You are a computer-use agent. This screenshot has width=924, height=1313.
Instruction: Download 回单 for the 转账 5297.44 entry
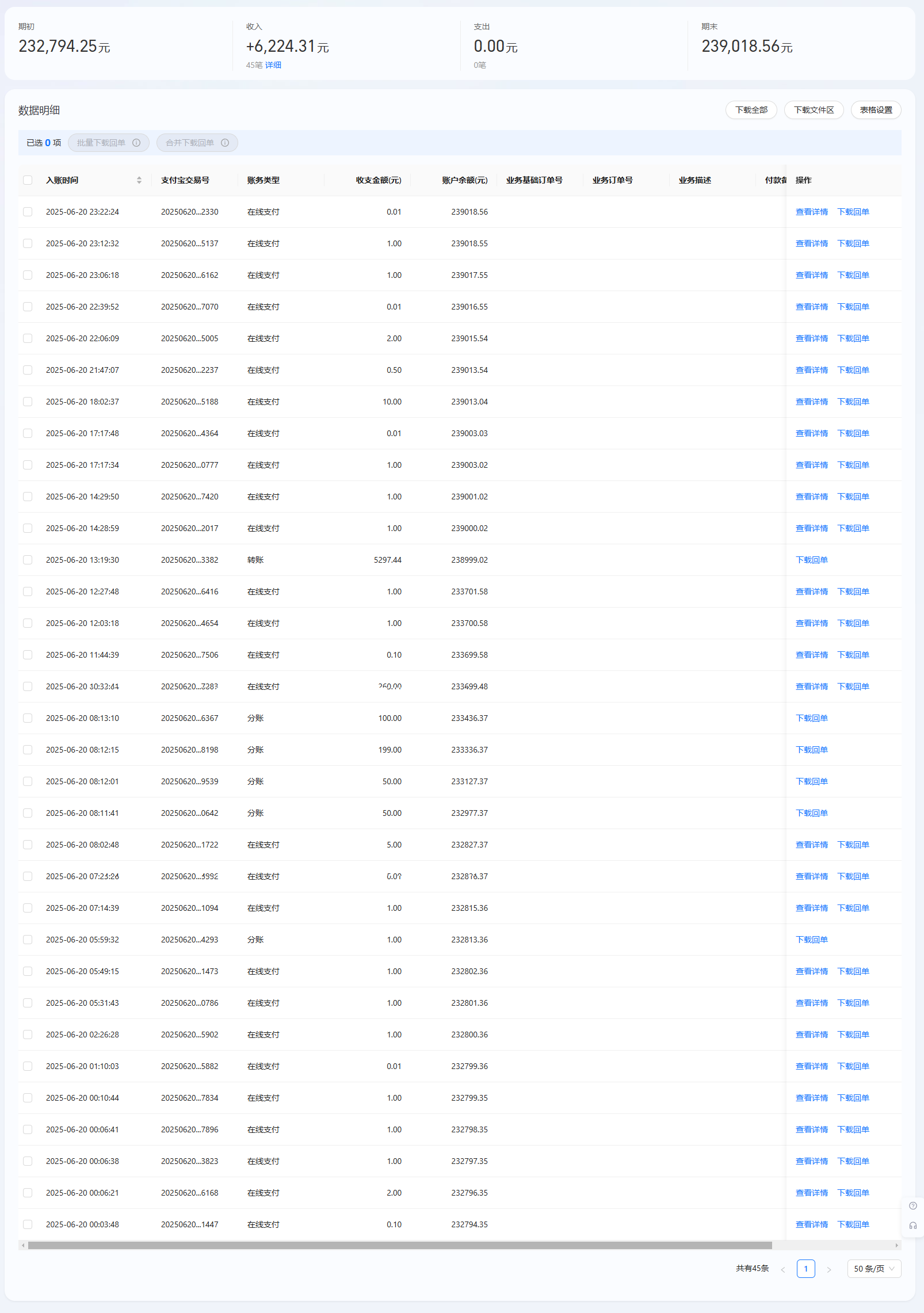point(811,560)
